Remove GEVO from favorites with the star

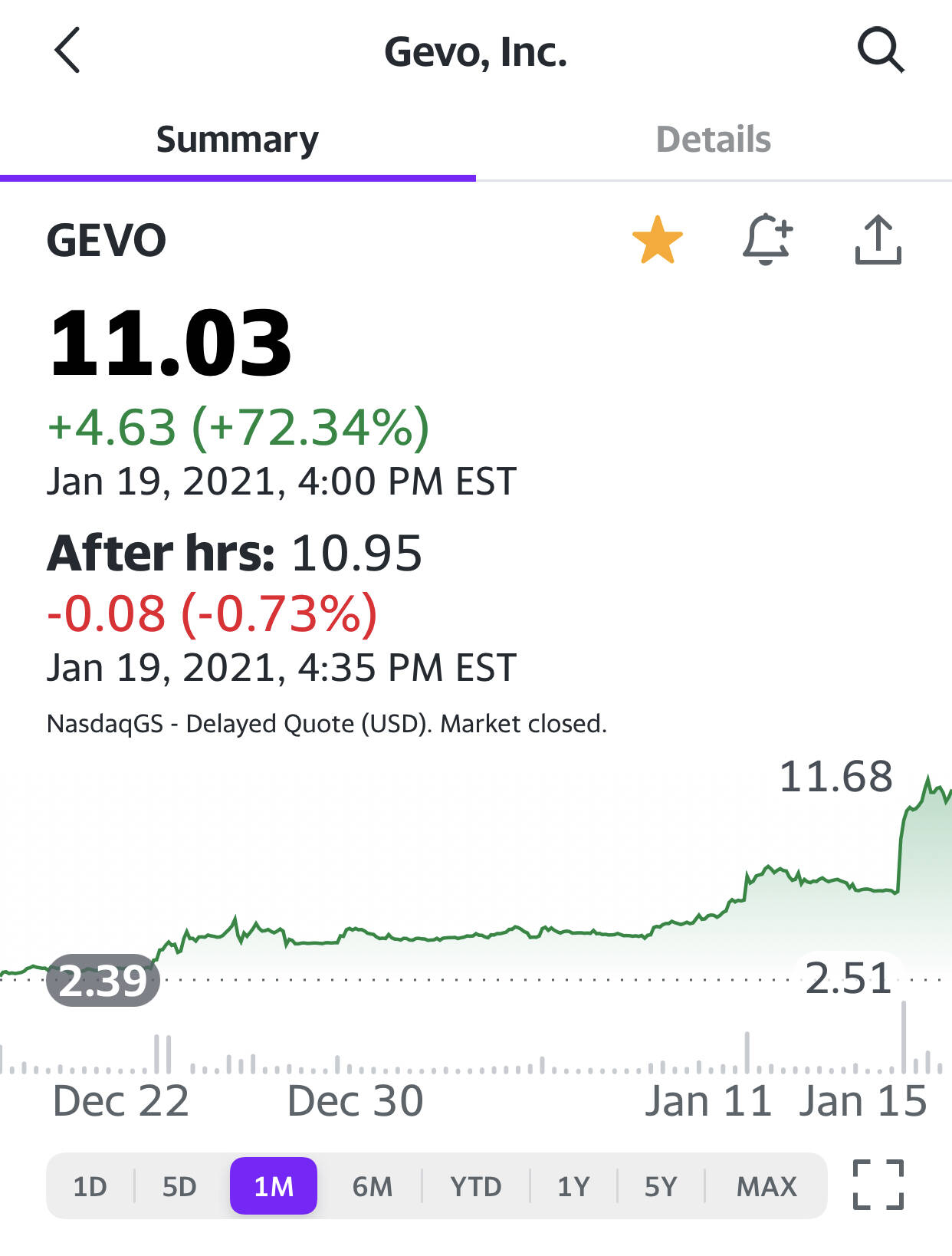point(657,240)
